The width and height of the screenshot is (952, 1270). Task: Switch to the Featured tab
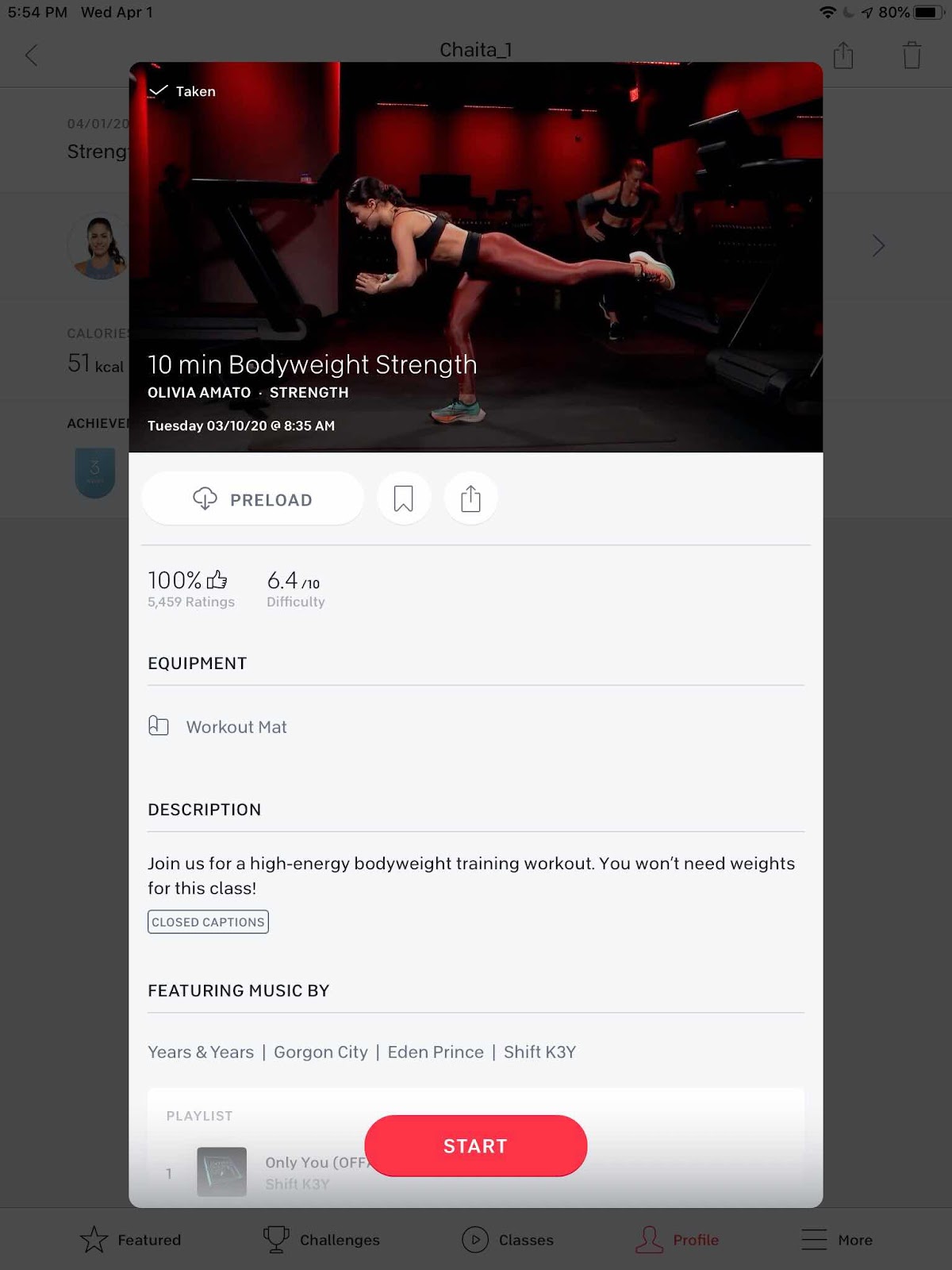(131, 1239)
